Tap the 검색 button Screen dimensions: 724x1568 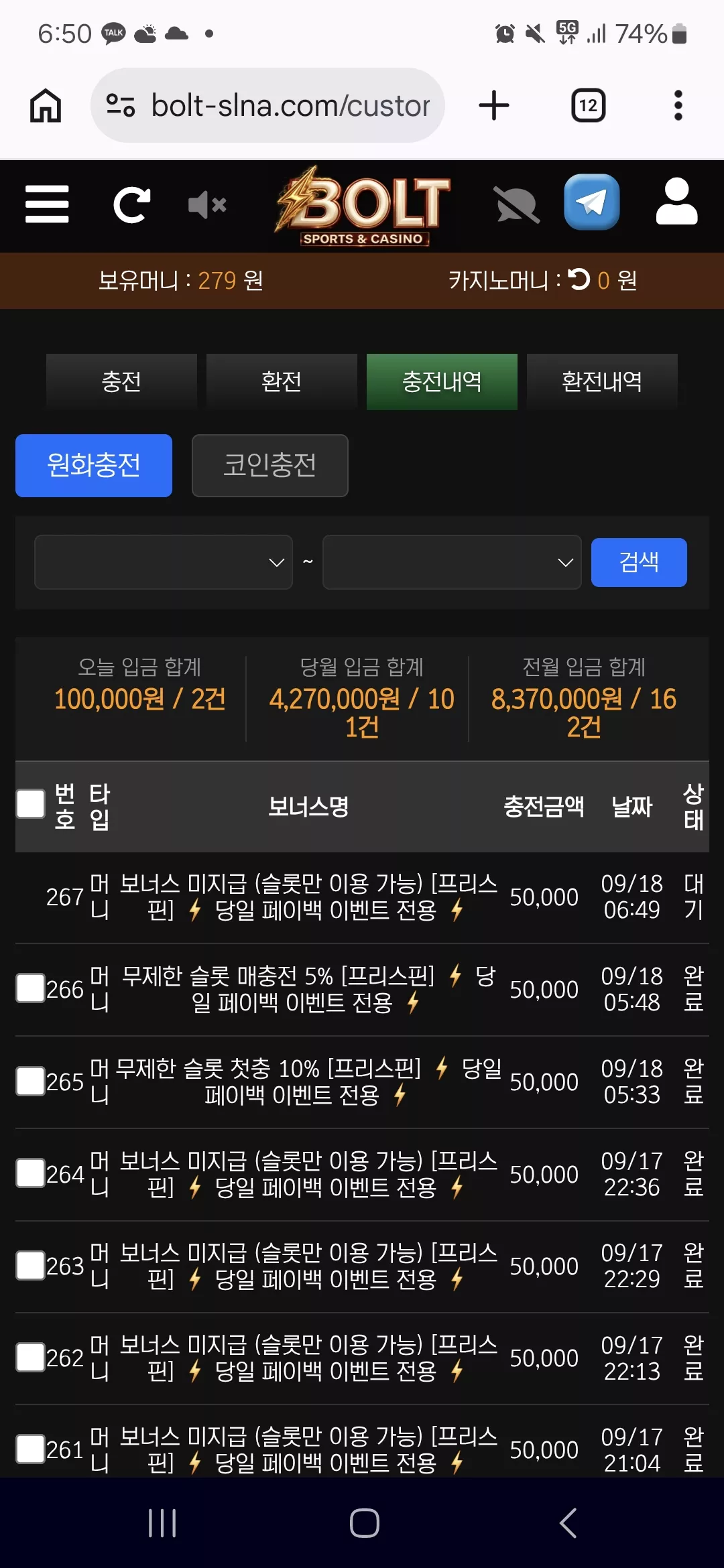(639, 562)
